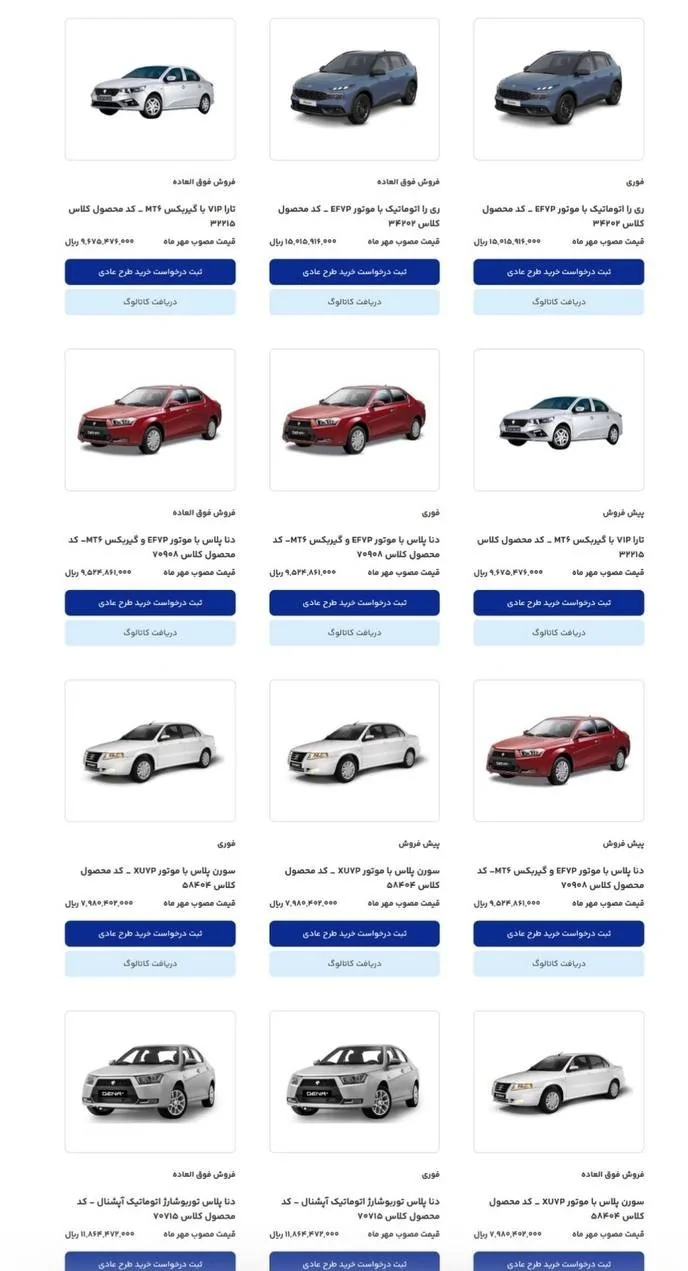Viewport: 688px width, 1271px height.
Task: Download catalog for immediate-sale Dena Plus EF7P
Action: point(354,632)
